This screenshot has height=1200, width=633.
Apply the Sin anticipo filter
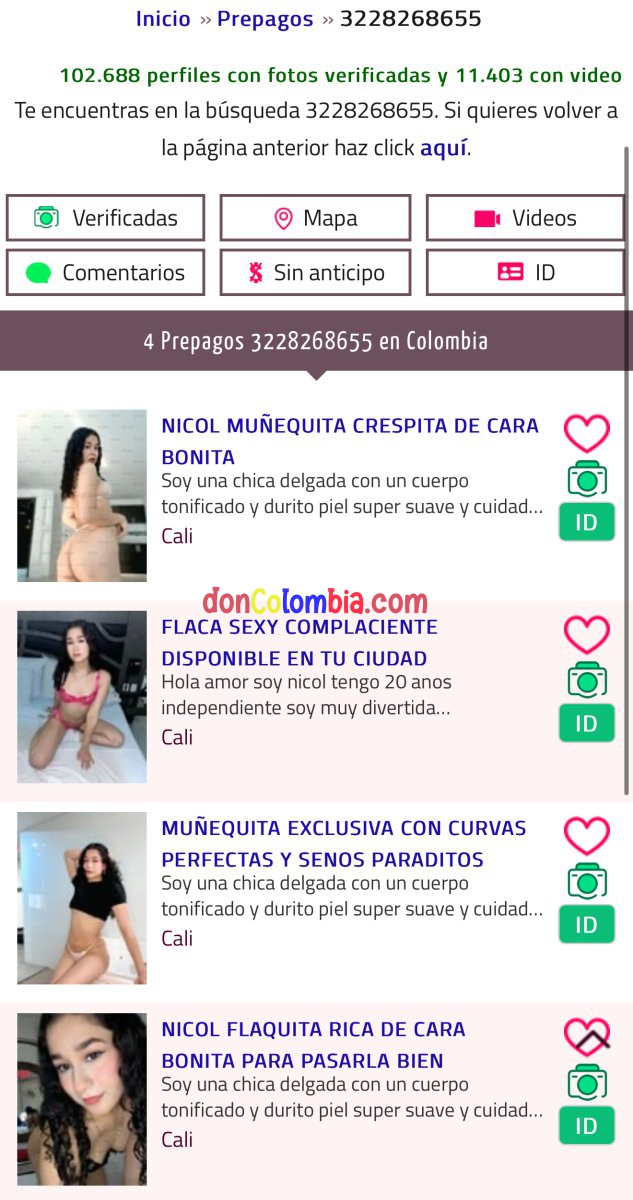tap(315, 272)
